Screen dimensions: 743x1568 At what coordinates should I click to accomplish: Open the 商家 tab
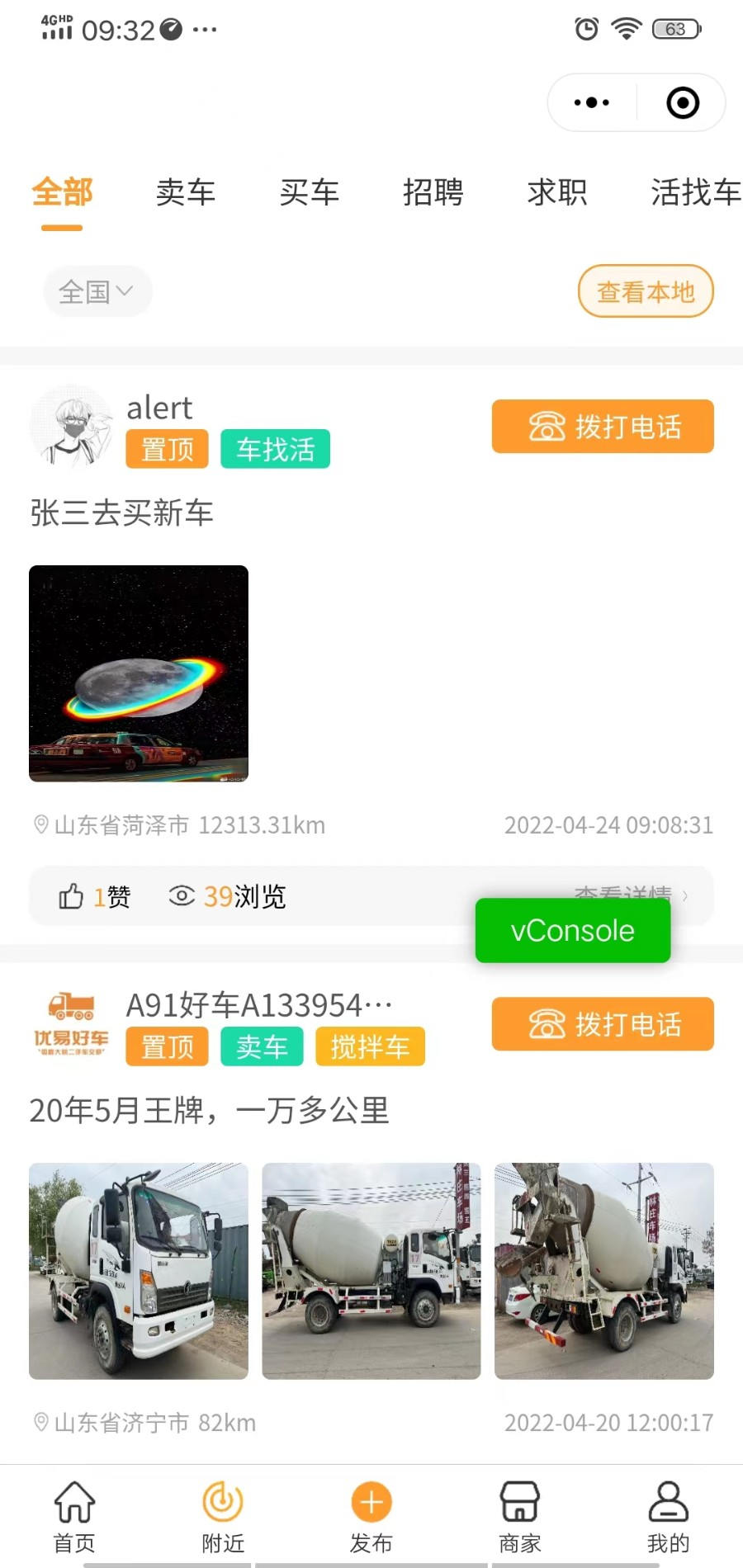[520, 1517]
